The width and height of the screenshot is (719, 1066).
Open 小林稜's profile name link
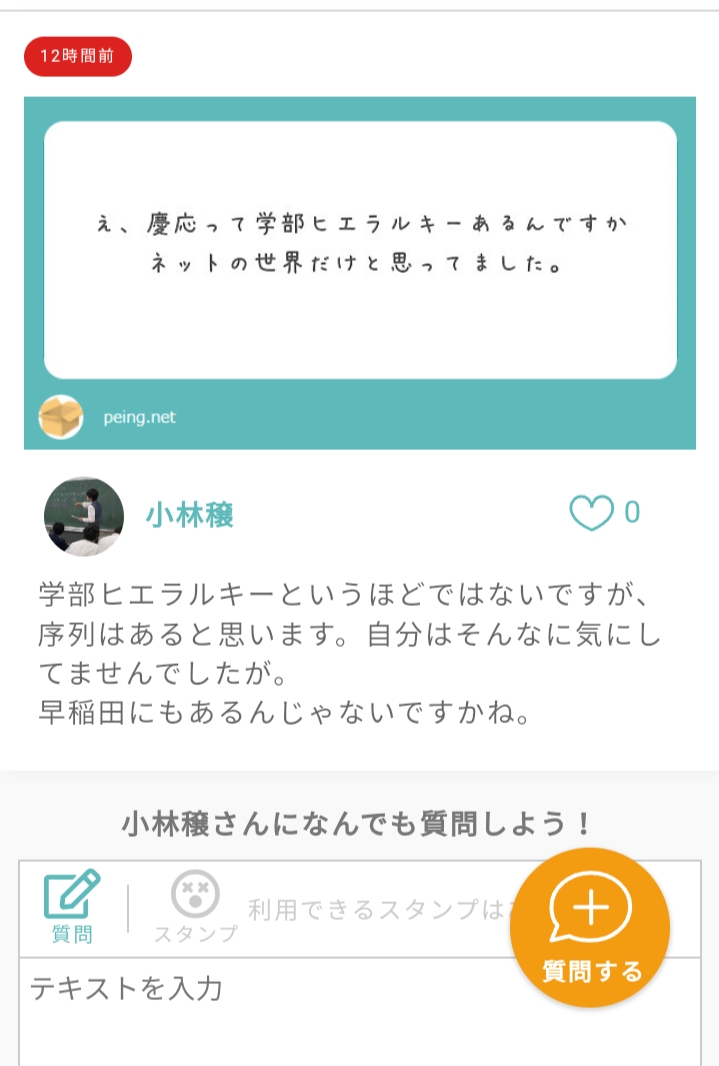coord(190,515)
